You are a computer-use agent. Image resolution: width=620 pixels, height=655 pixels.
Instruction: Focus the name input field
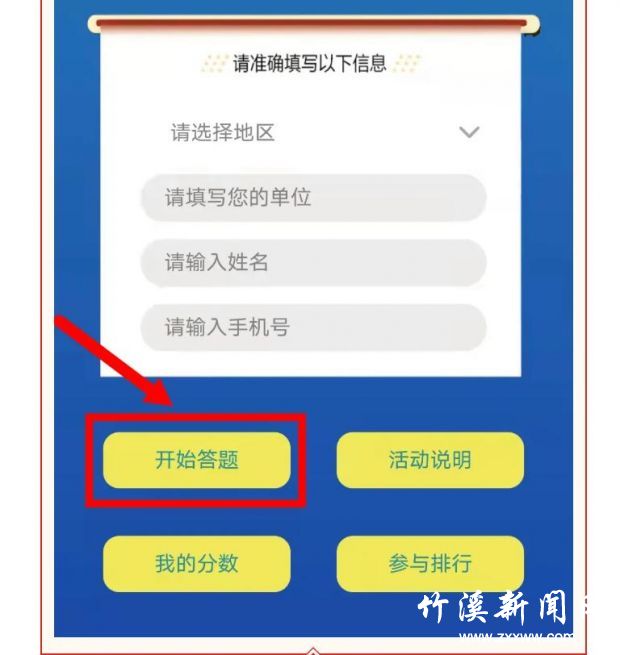click(x=312, y=262)
